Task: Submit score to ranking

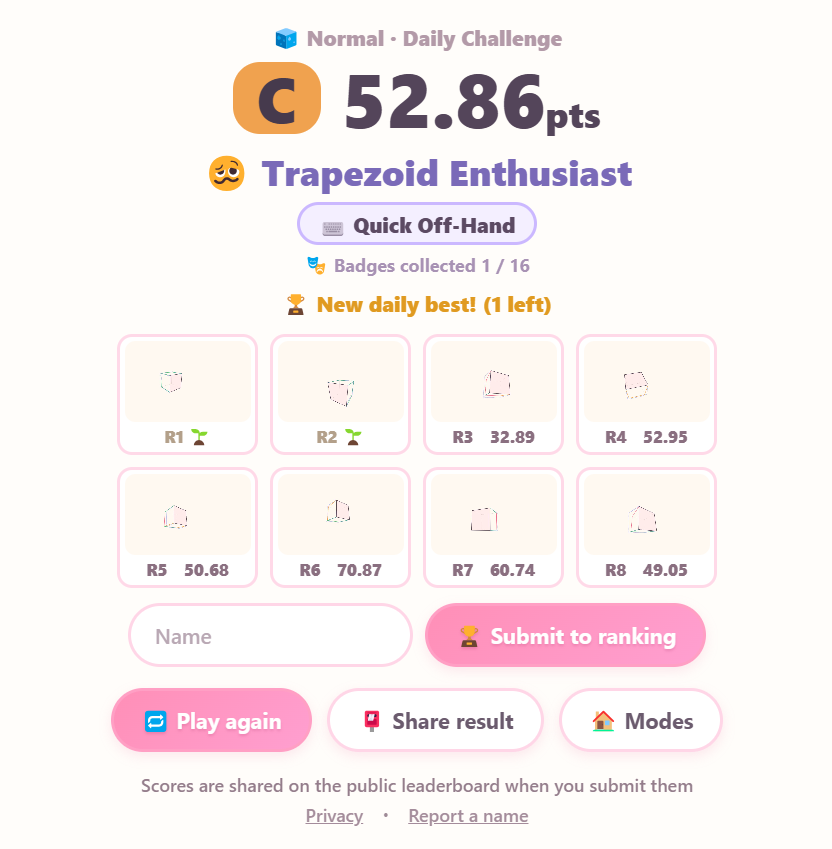Action: [x=565, y=636]
